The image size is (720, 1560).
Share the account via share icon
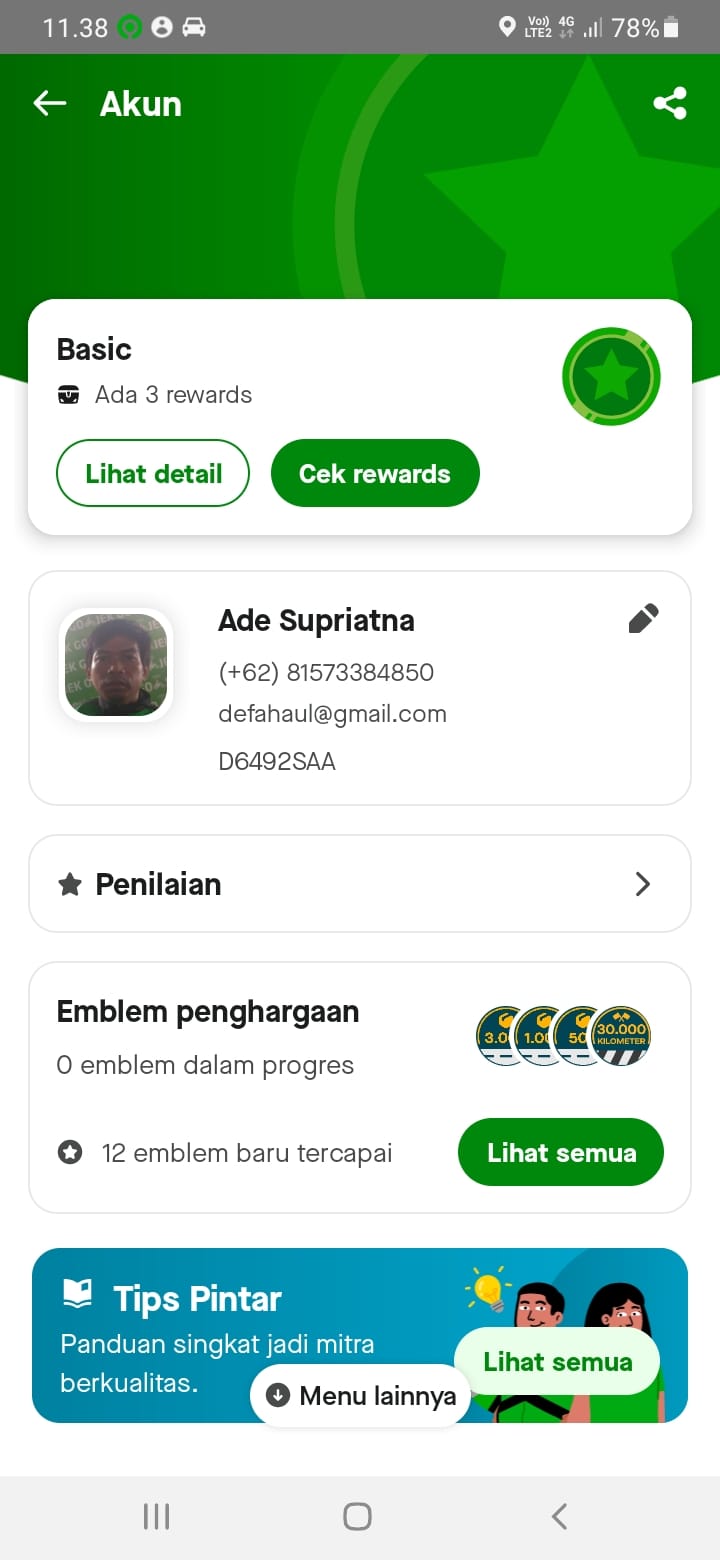(669, 103)
